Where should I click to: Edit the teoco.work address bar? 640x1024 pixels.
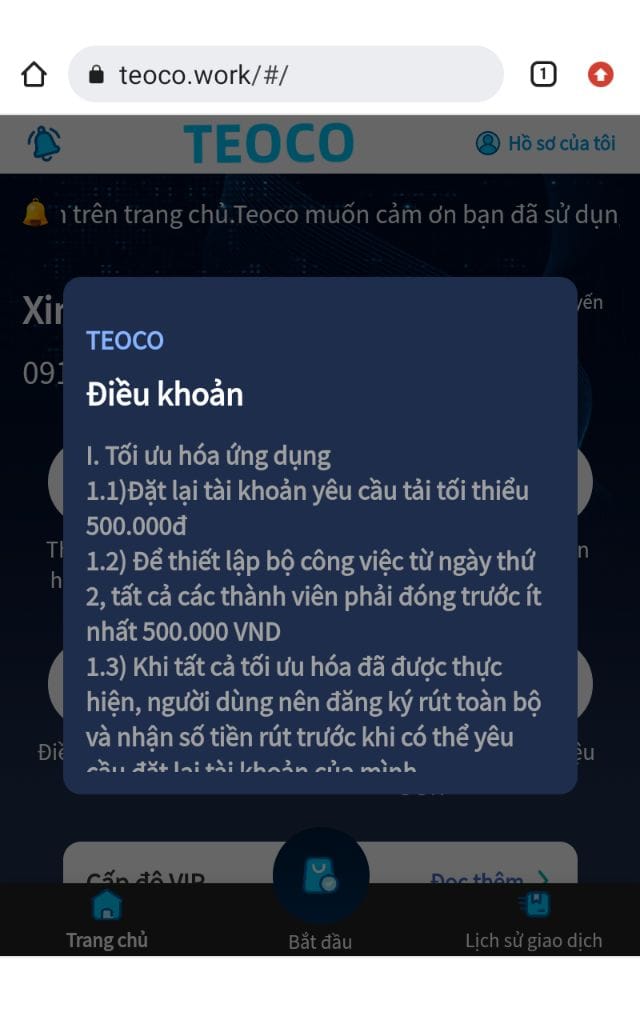click(285, 74)
